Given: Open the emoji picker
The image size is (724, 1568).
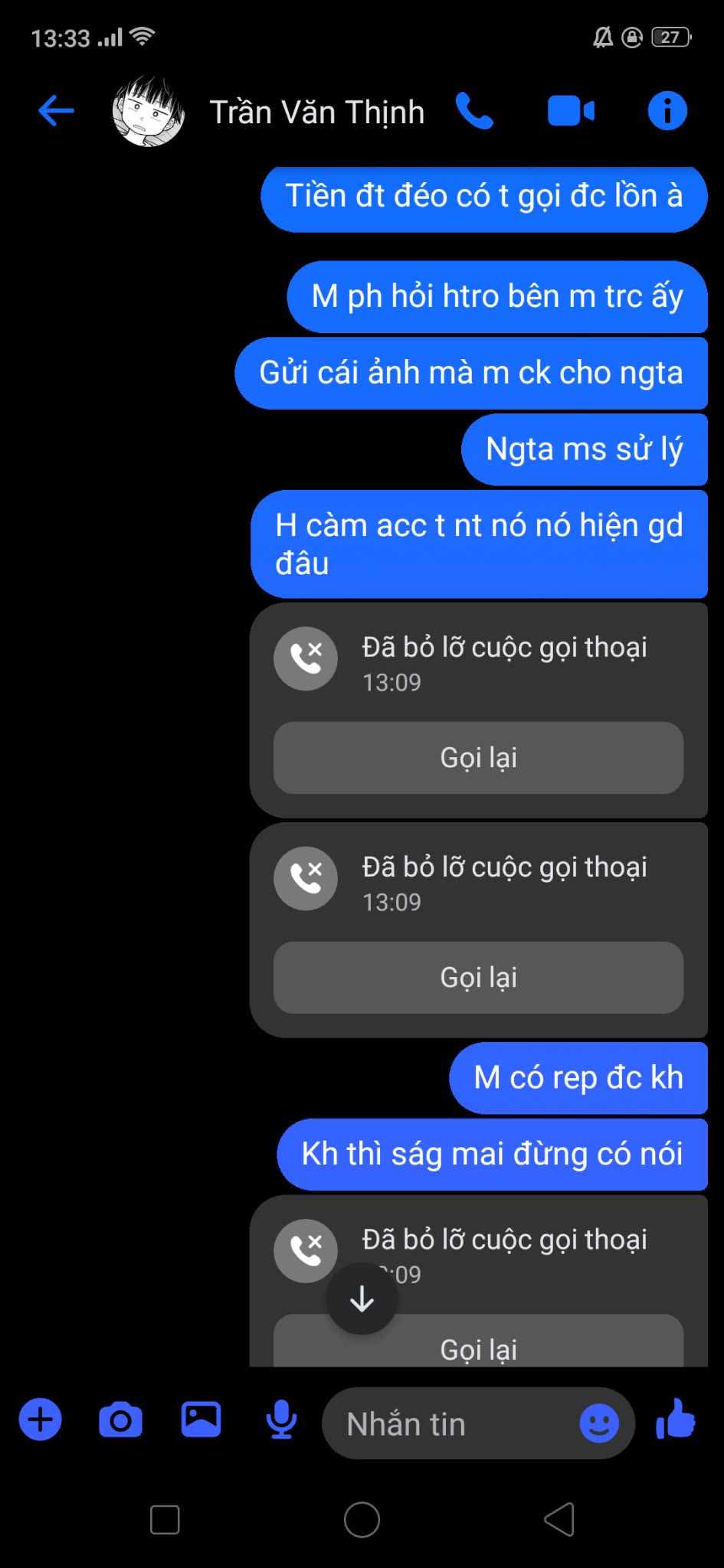Looking at the screenshot, I should click(598, 1424).
